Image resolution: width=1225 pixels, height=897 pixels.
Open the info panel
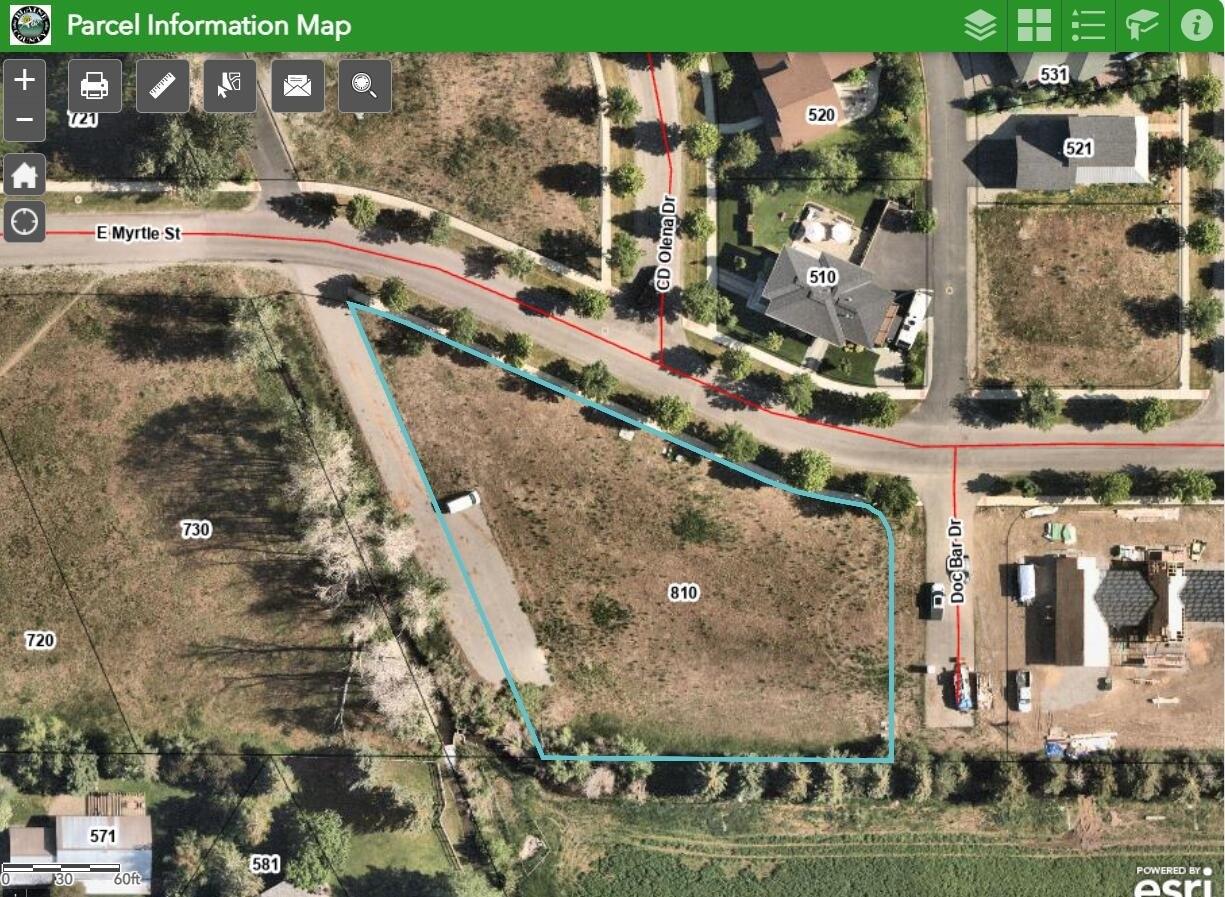(x=1196, y=26)
